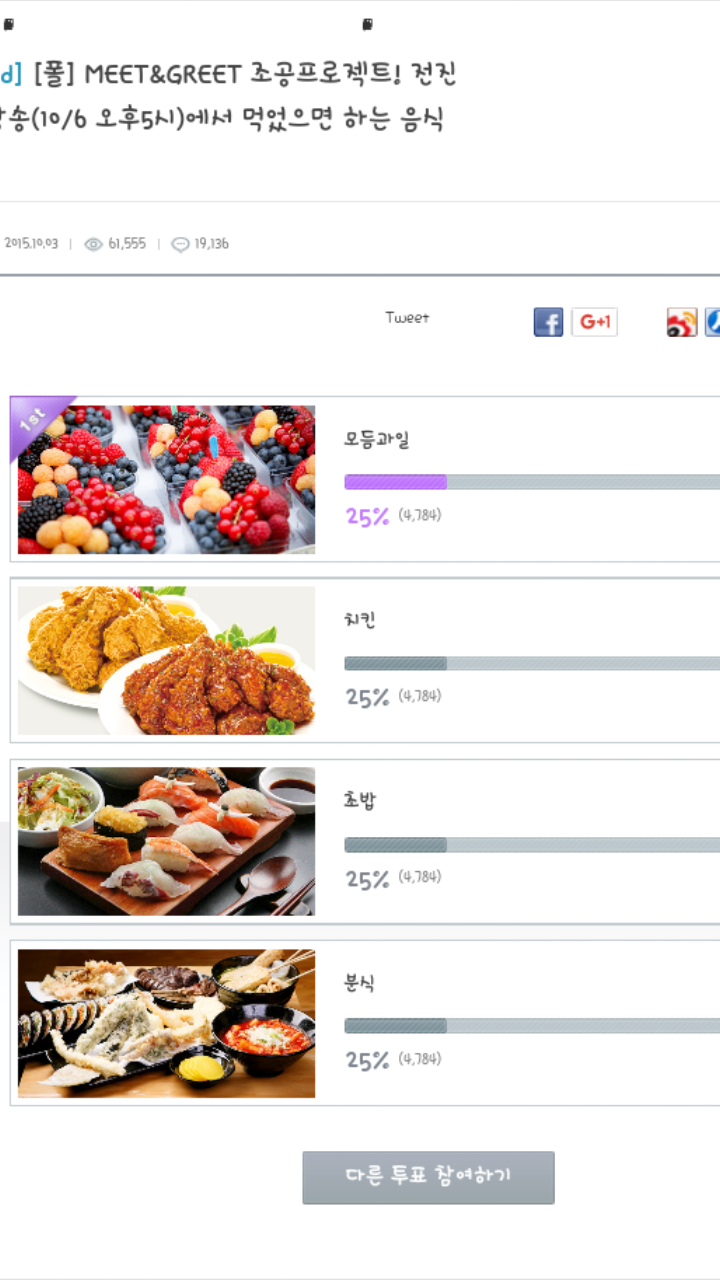Share via the Google +1 button
The width and height of the screenshot is (720, 1280).
[594, 322]
